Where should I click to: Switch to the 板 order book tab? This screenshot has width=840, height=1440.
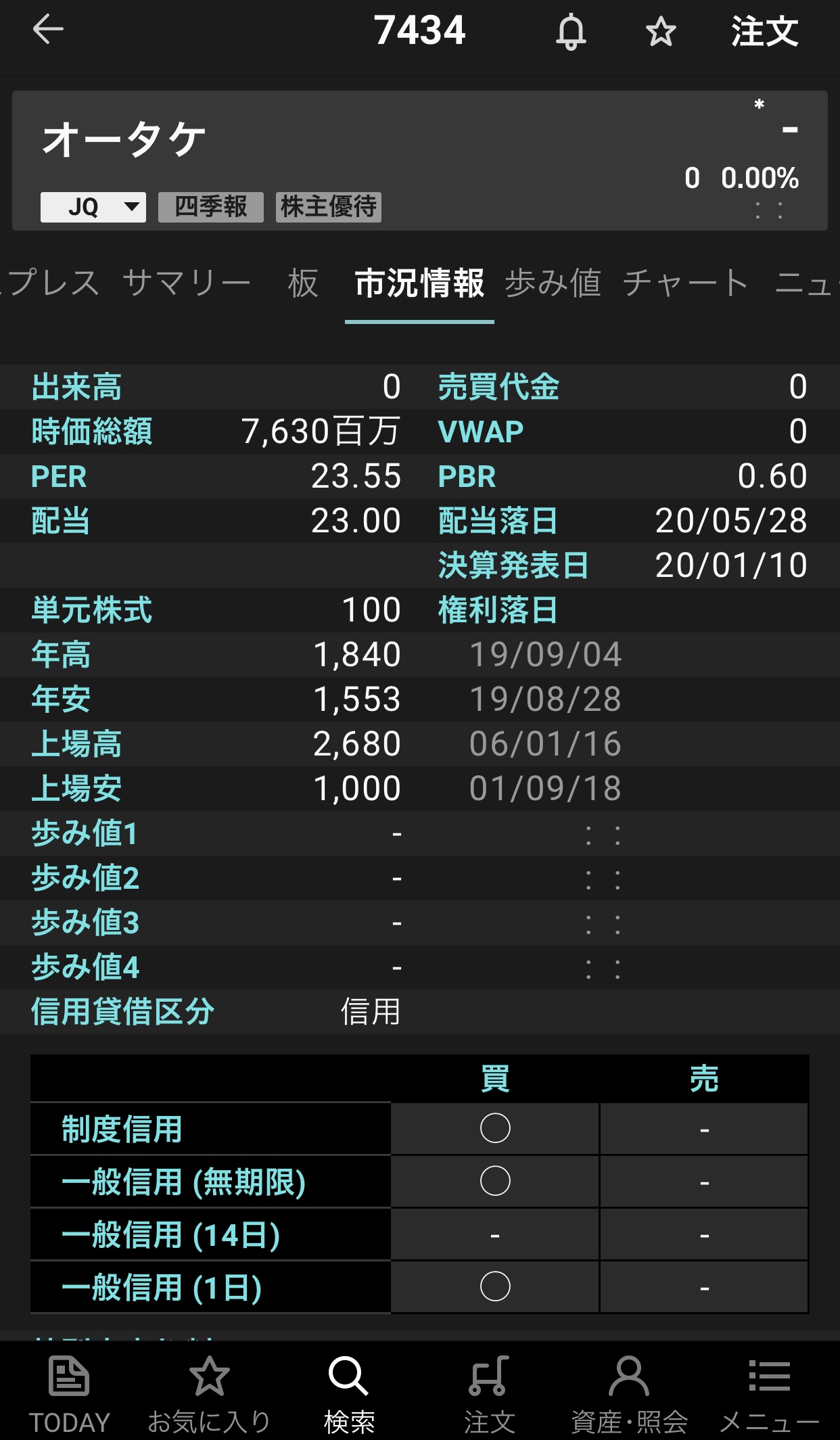[302, 283]
